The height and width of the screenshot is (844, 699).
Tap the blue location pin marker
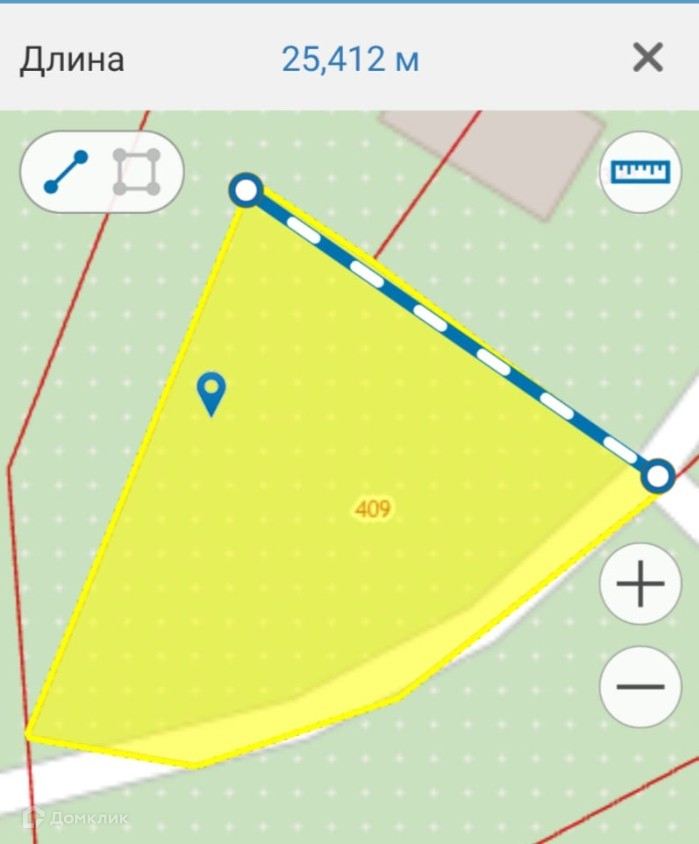[211, 393]
